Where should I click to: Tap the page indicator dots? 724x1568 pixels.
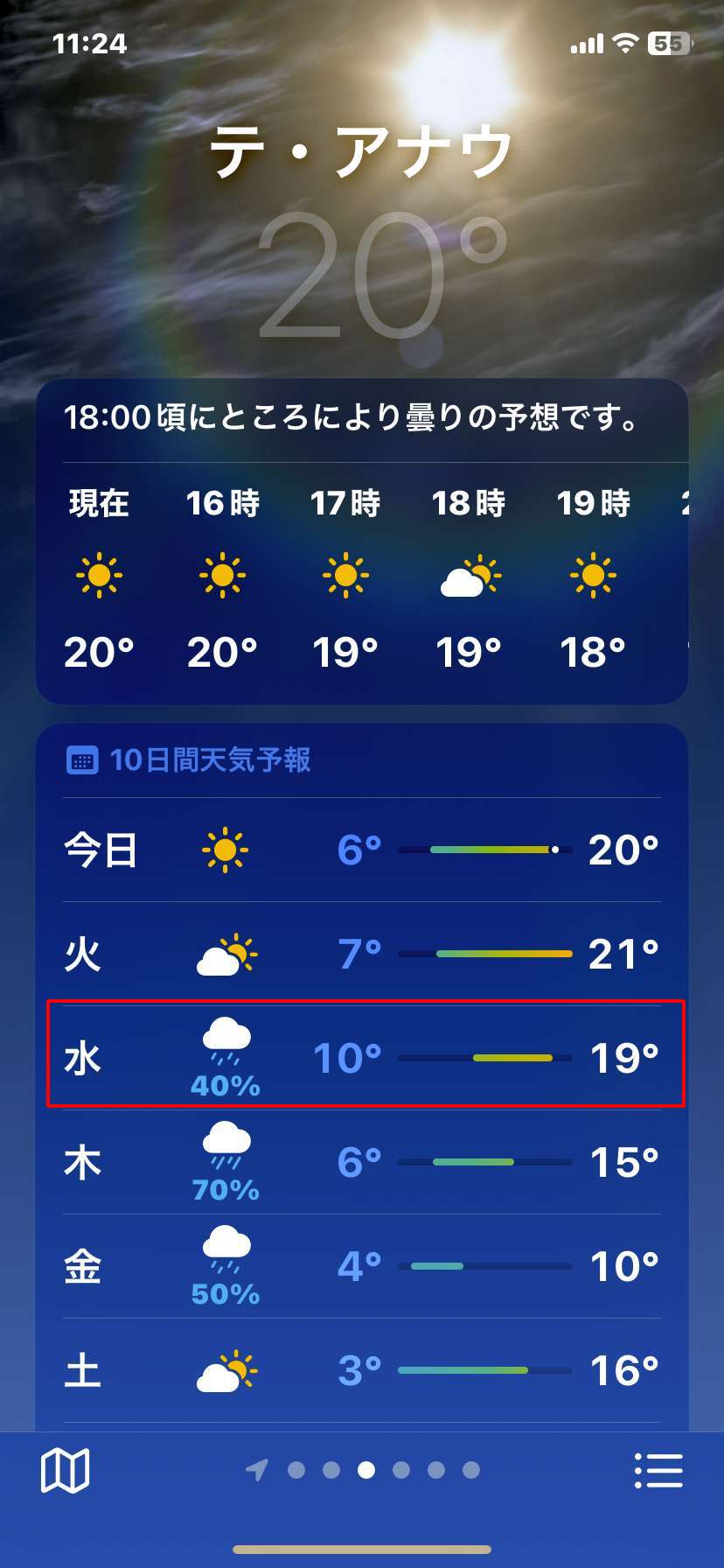point(362,1470)
